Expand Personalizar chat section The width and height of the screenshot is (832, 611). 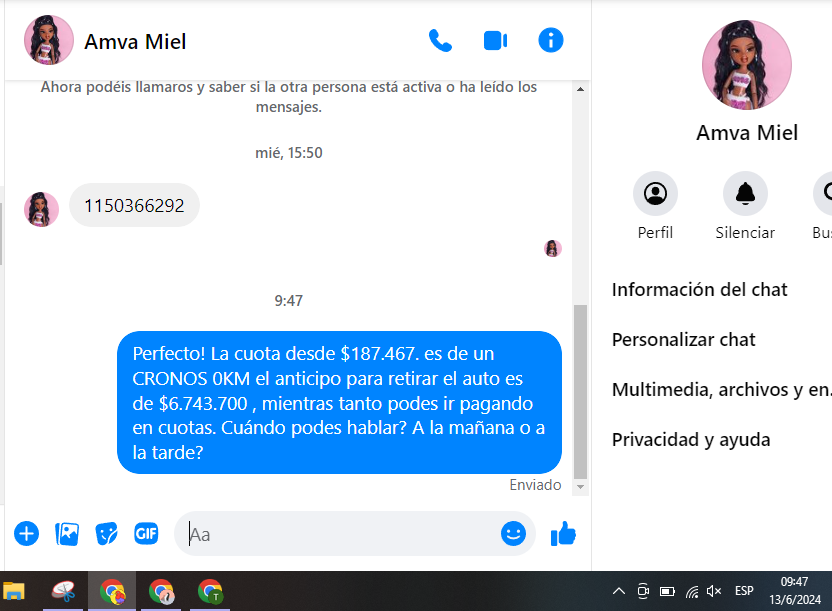click(684, 340)
